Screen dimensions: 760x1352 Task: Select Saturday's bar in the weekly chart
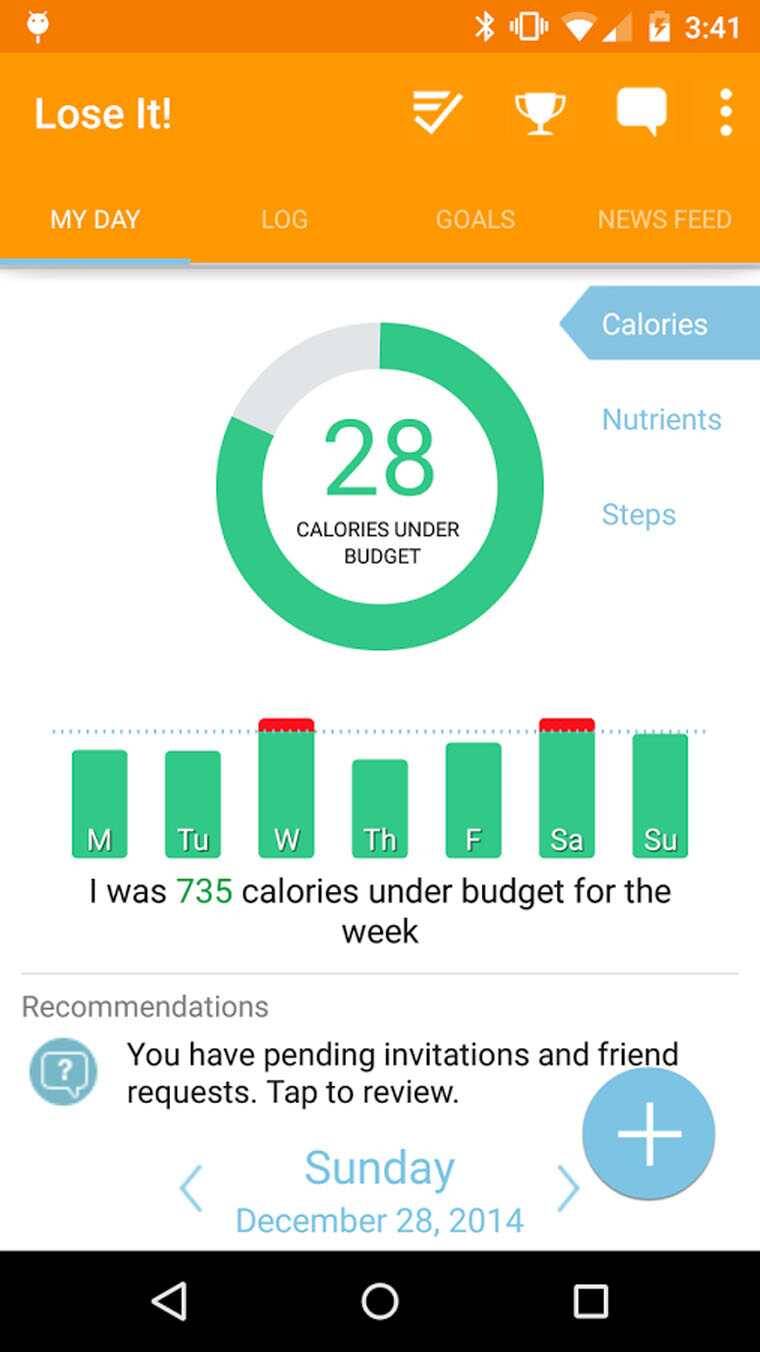566,790
